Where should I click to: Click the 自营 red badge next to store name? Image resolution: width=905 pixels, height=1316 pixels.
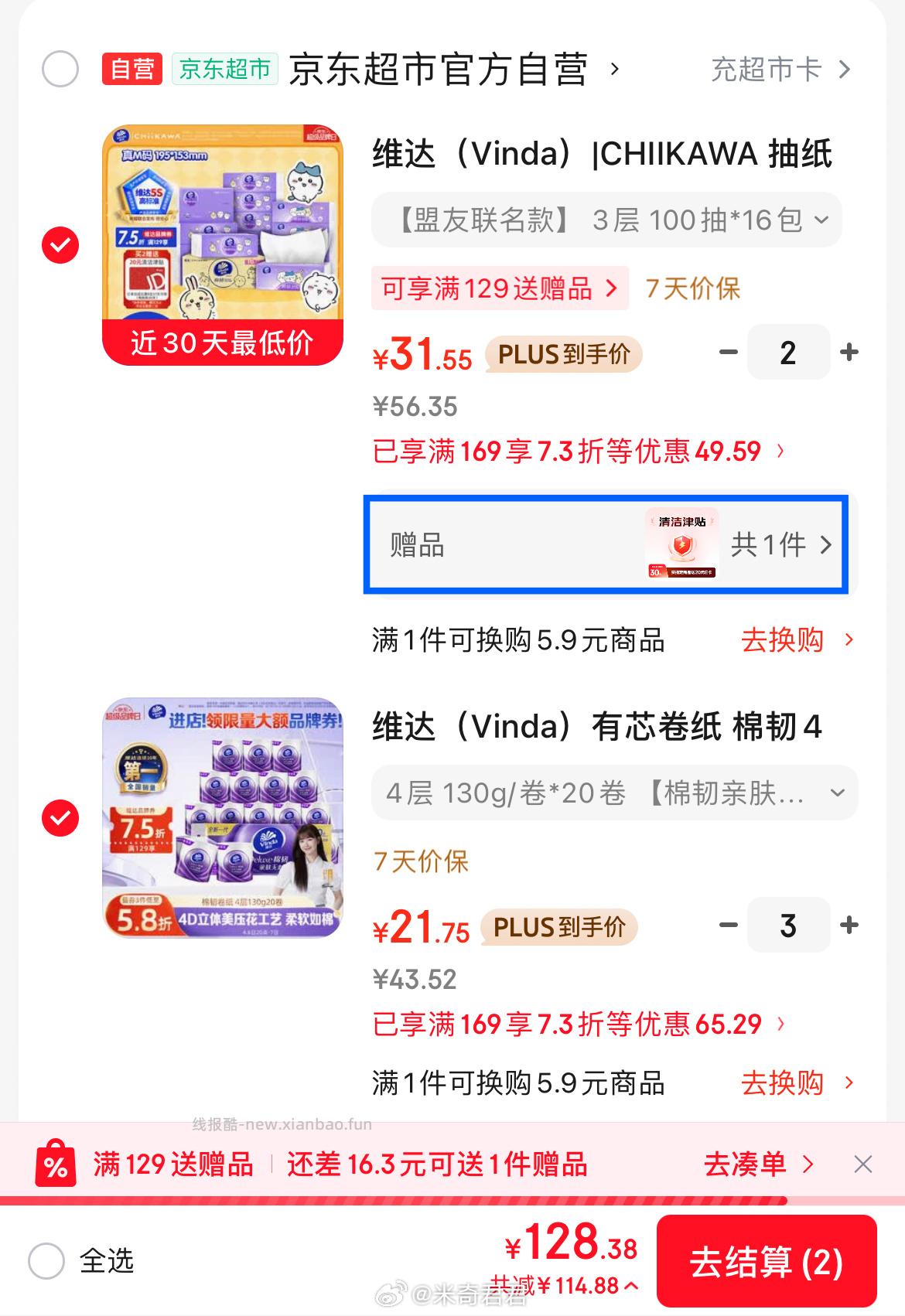pos(131,69)
